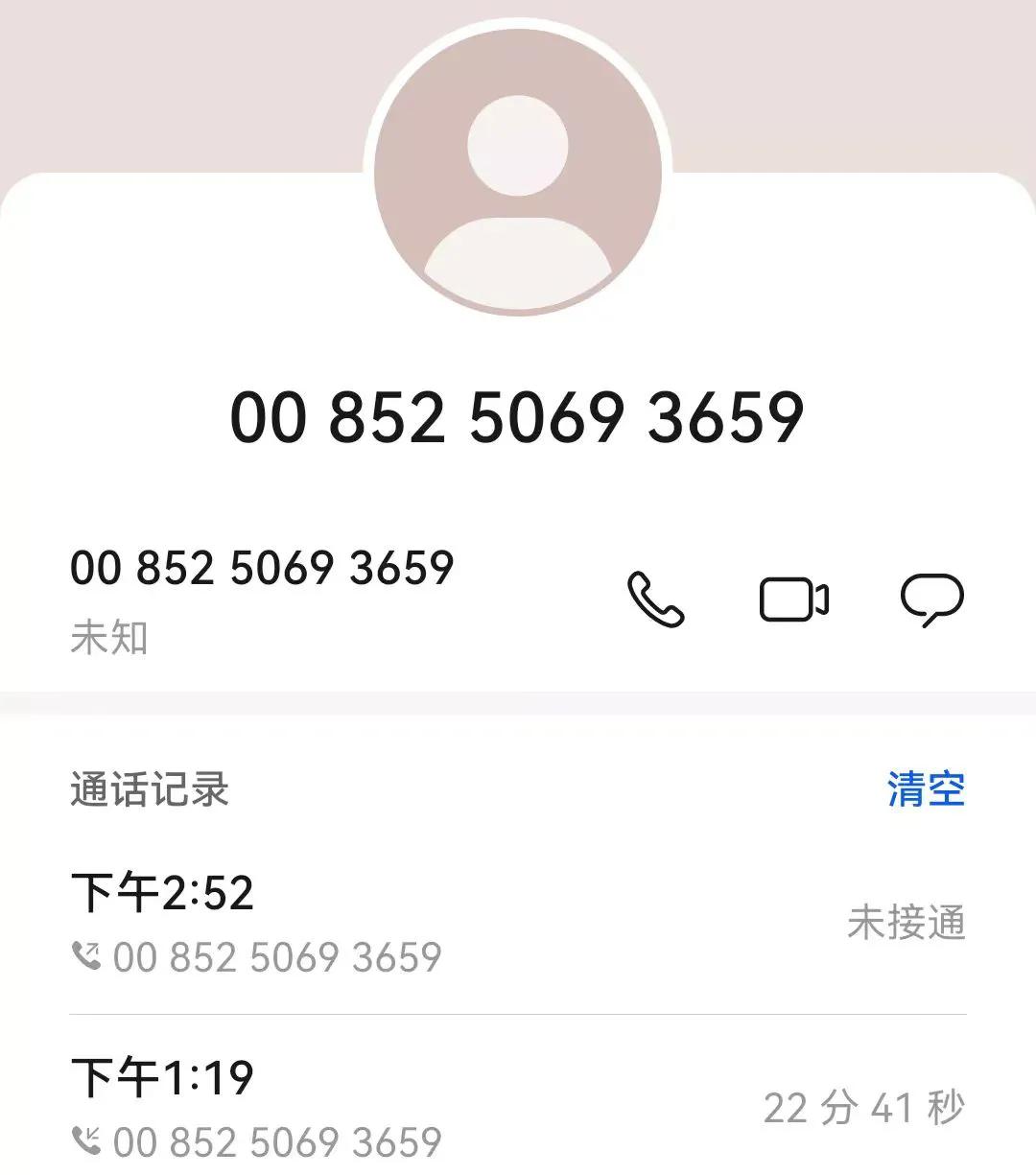Tap the large phone number heading

(518, 417)
